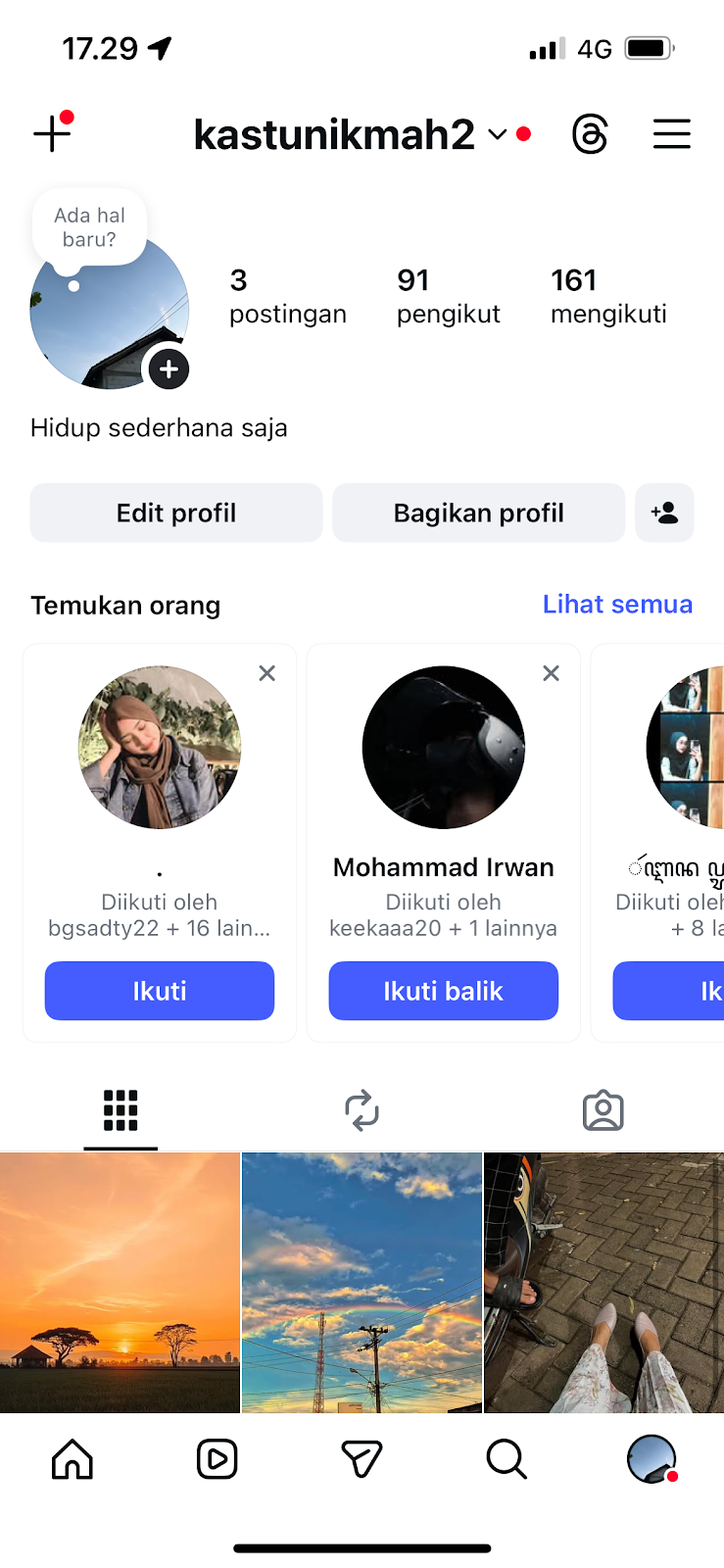View the 91 pengikut list
The height and width of the screenshot is (1568, 724).
pos(448,296)
